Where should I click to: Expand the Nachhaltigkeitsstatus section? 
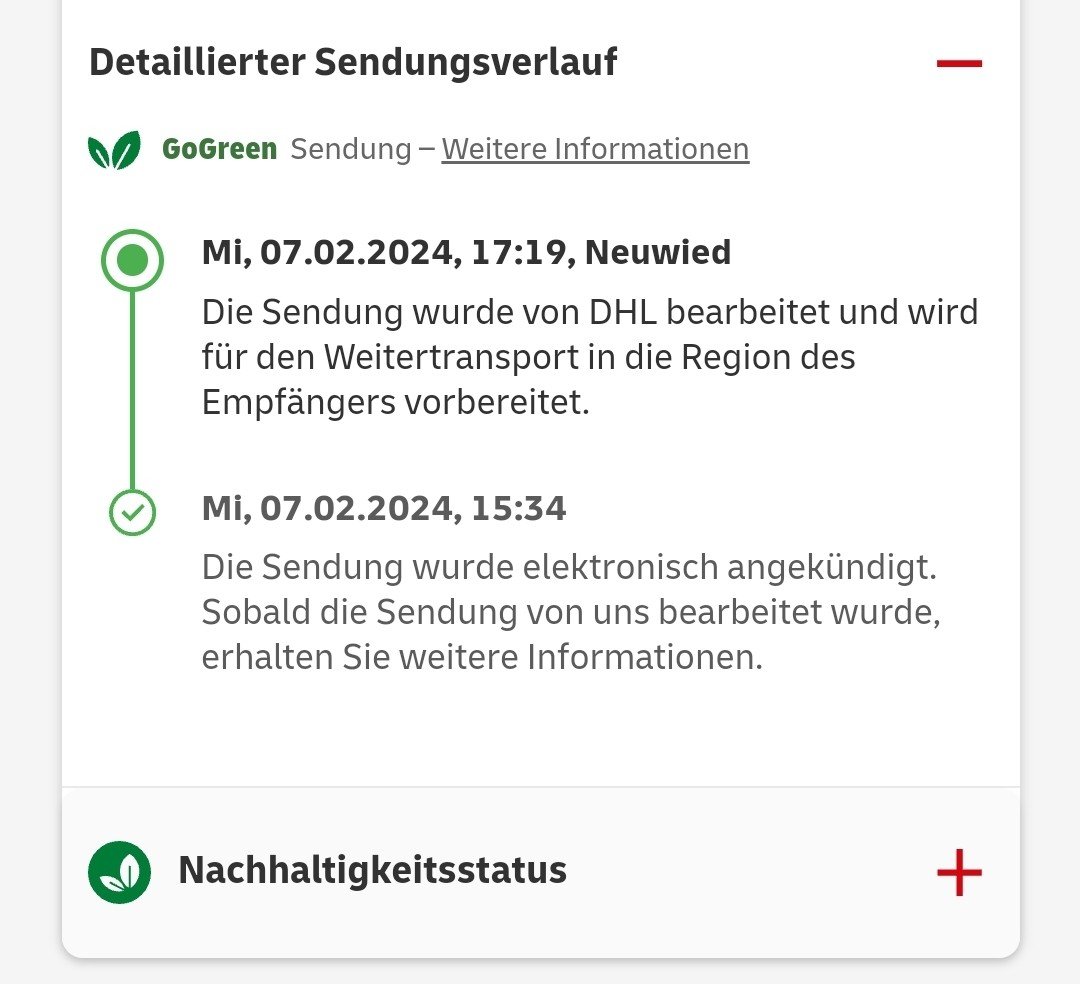coord(959,872)
